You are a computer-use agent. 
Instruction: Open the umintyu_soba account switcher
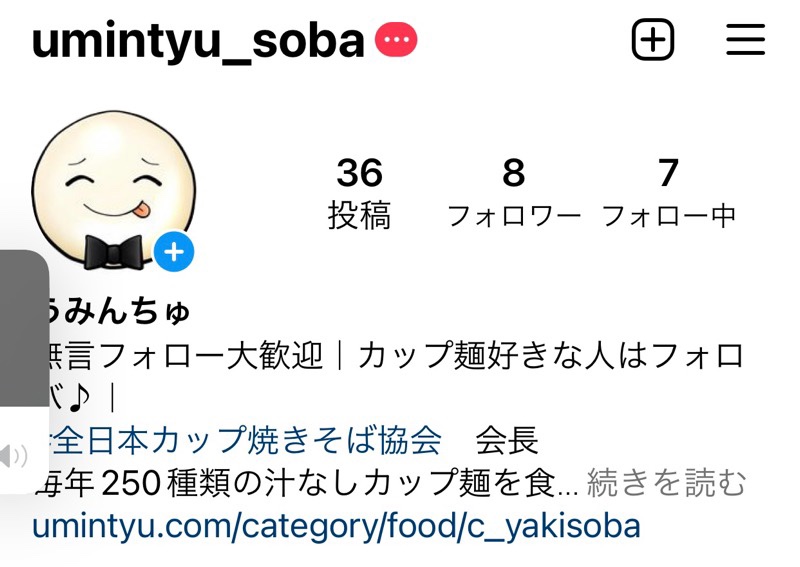[198, 40]
